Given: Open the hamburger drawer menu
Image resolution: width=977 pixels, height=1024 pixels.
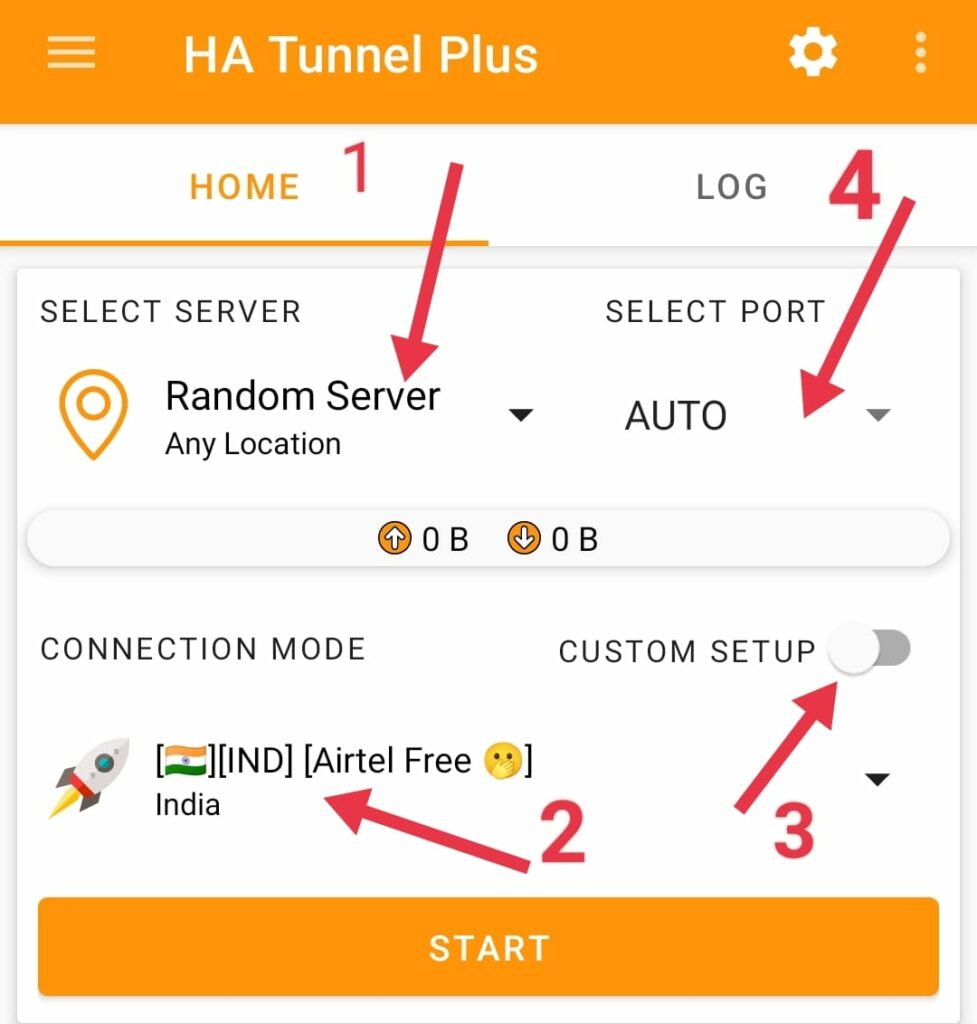Looking at the screenshot, I should click(71, 54).
